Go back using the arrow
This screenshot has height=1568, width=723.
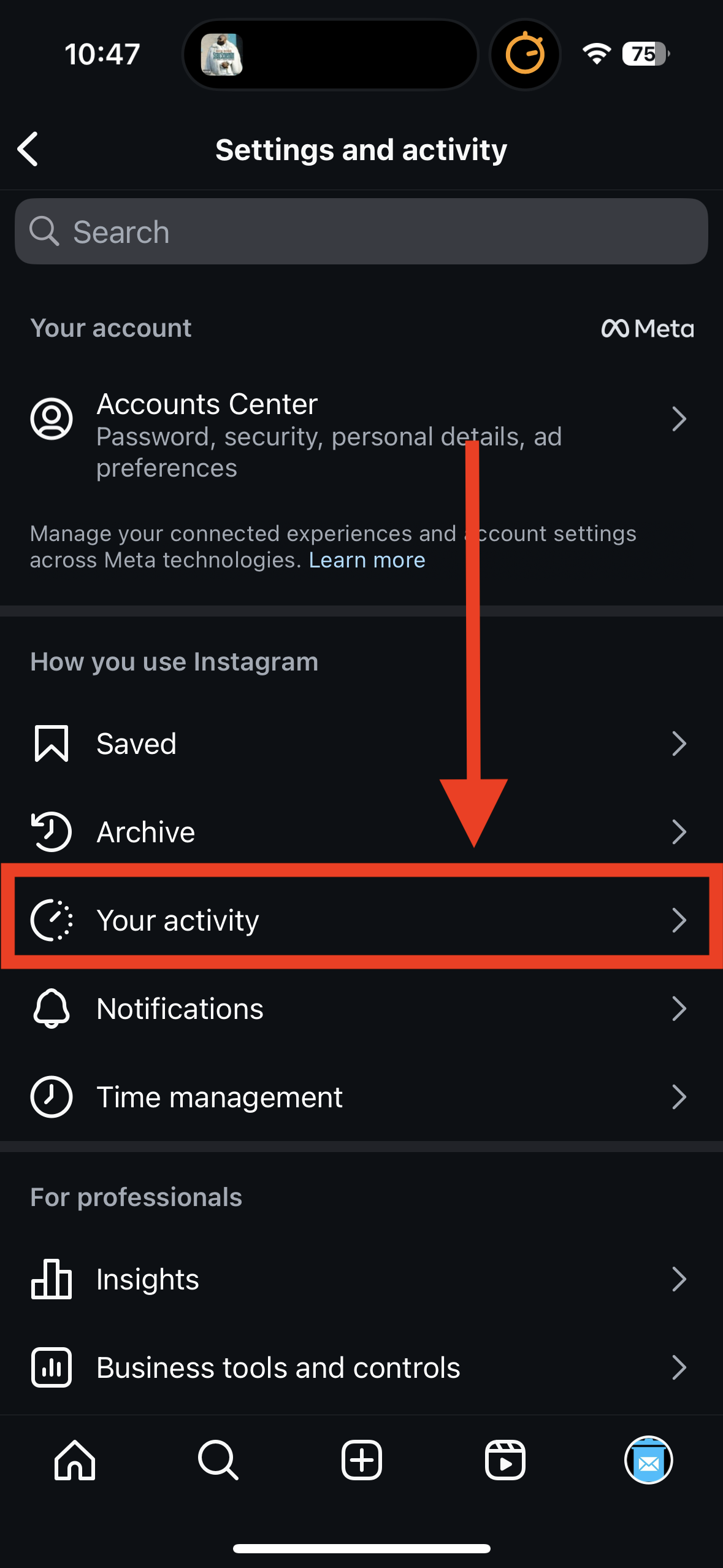pos(28,149)
